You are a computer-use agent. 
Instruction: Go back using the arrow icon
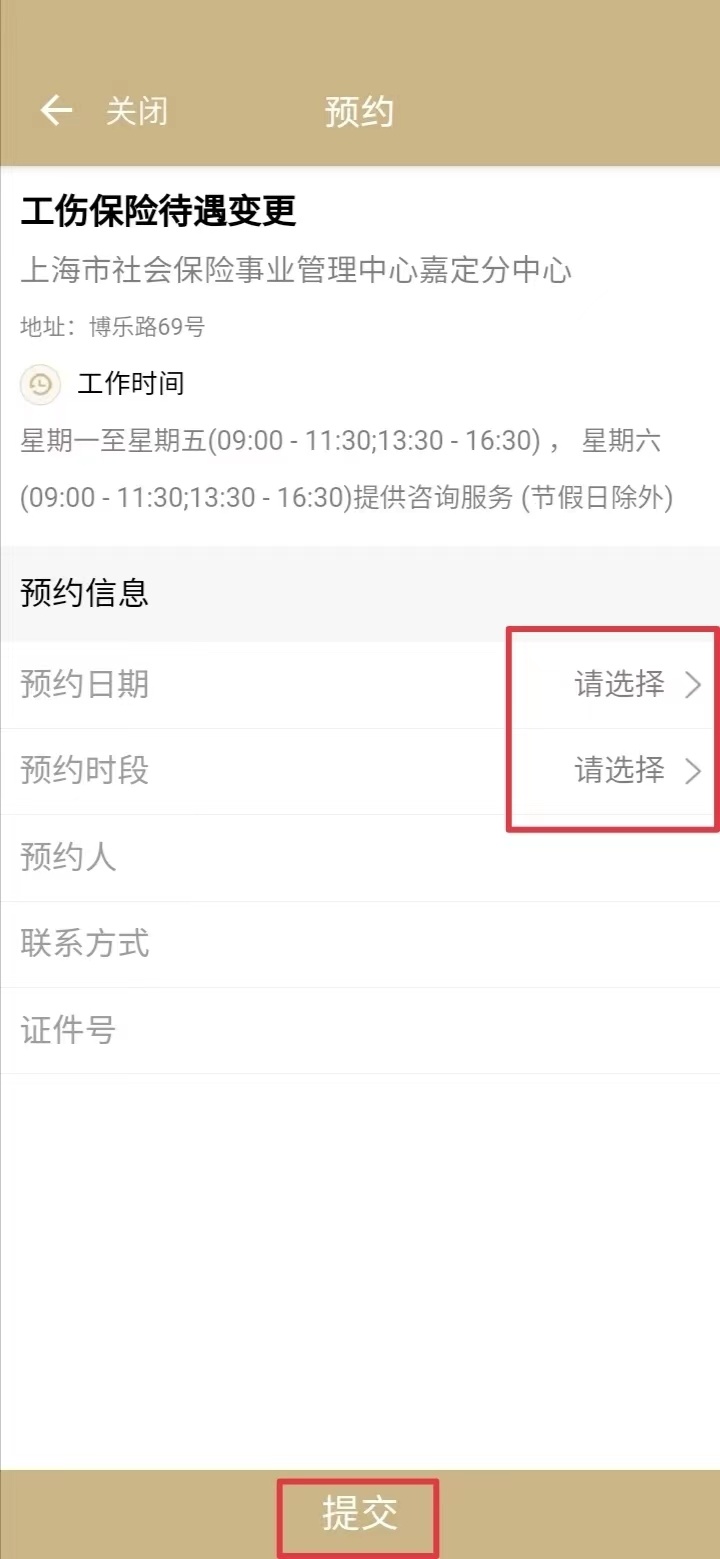[56, 111]
